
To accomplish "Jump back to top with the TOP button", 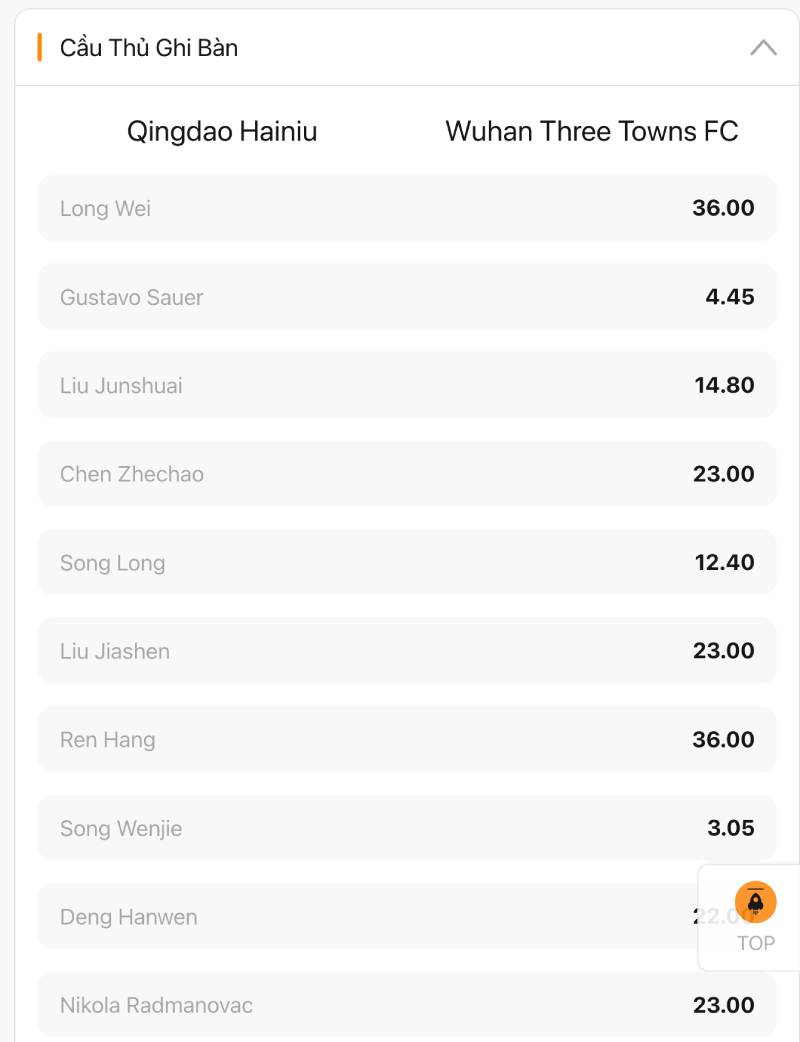I will 755,917.
